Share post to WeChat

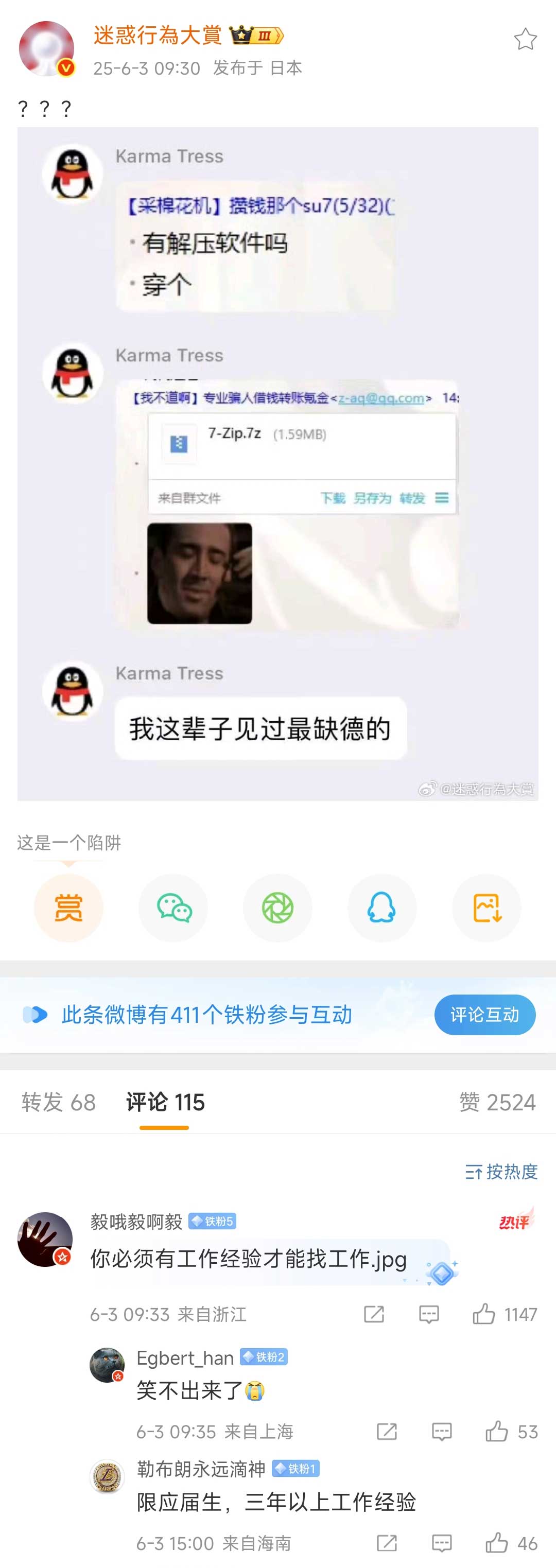pyautogui.click(x=173, y=908)
